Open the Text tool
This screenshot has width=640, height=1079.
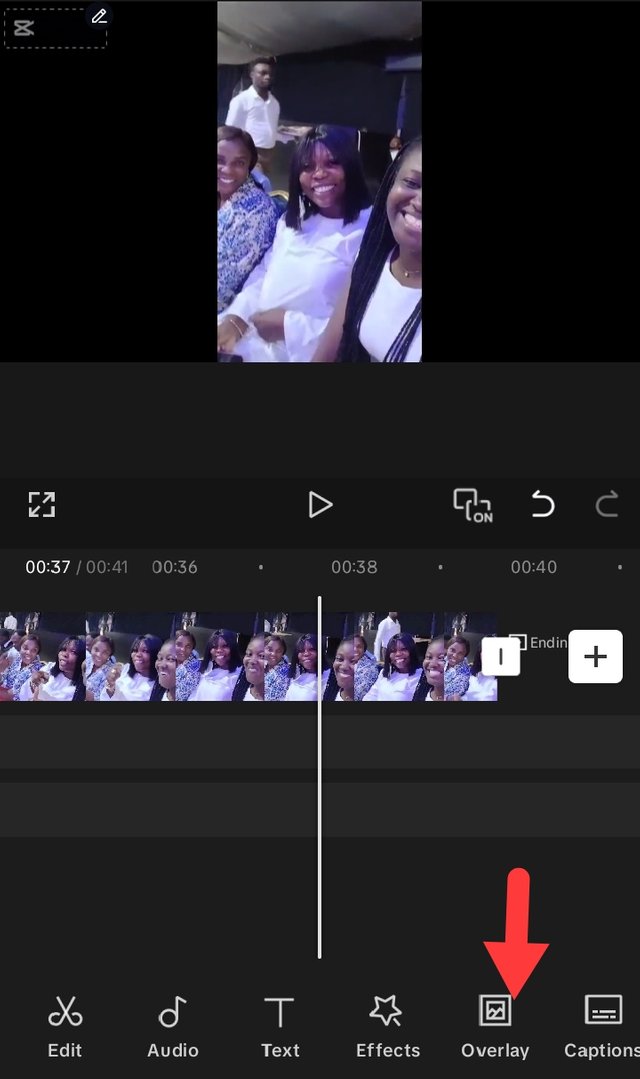280,1026
